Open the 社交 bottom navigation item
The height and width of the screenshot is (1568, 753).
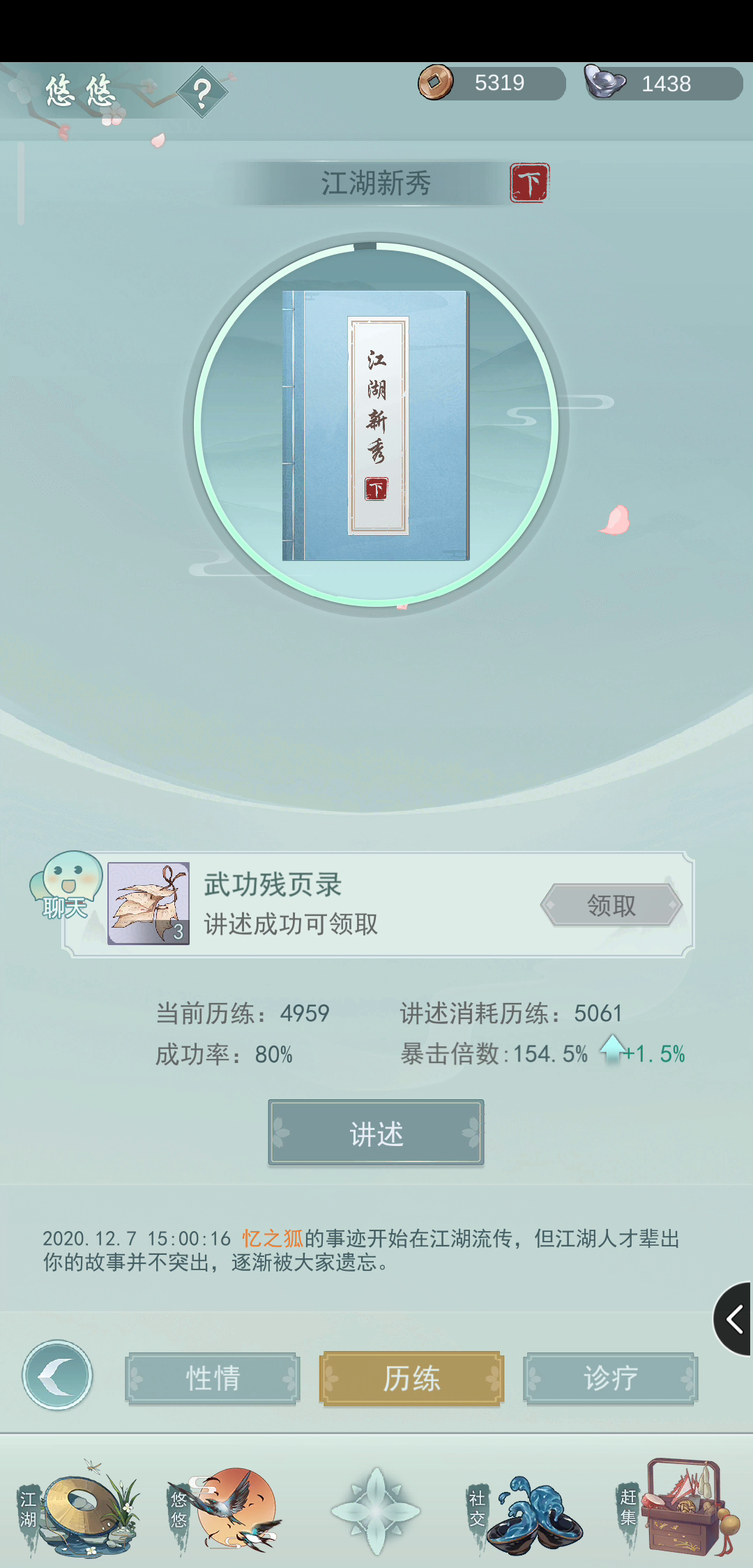(526, 1510)
